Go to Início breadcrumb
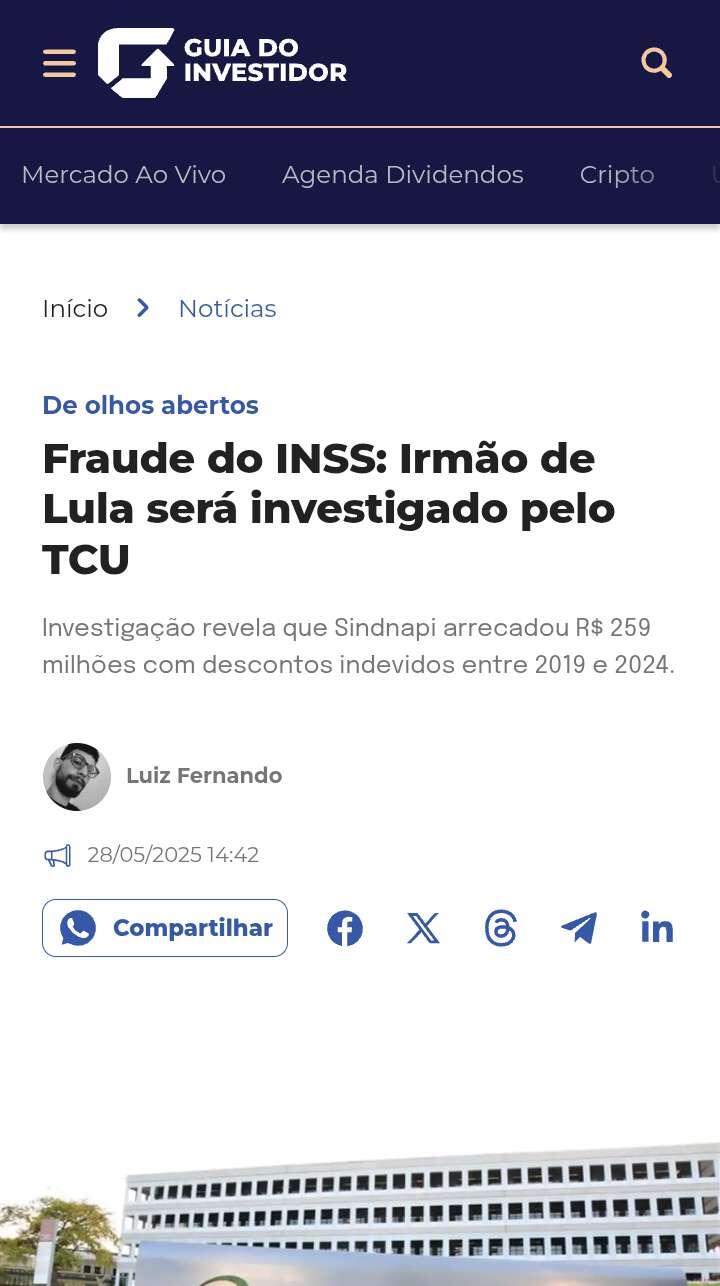The height and width of the screenshot is (1286, 720). click(x=75, y=309)
